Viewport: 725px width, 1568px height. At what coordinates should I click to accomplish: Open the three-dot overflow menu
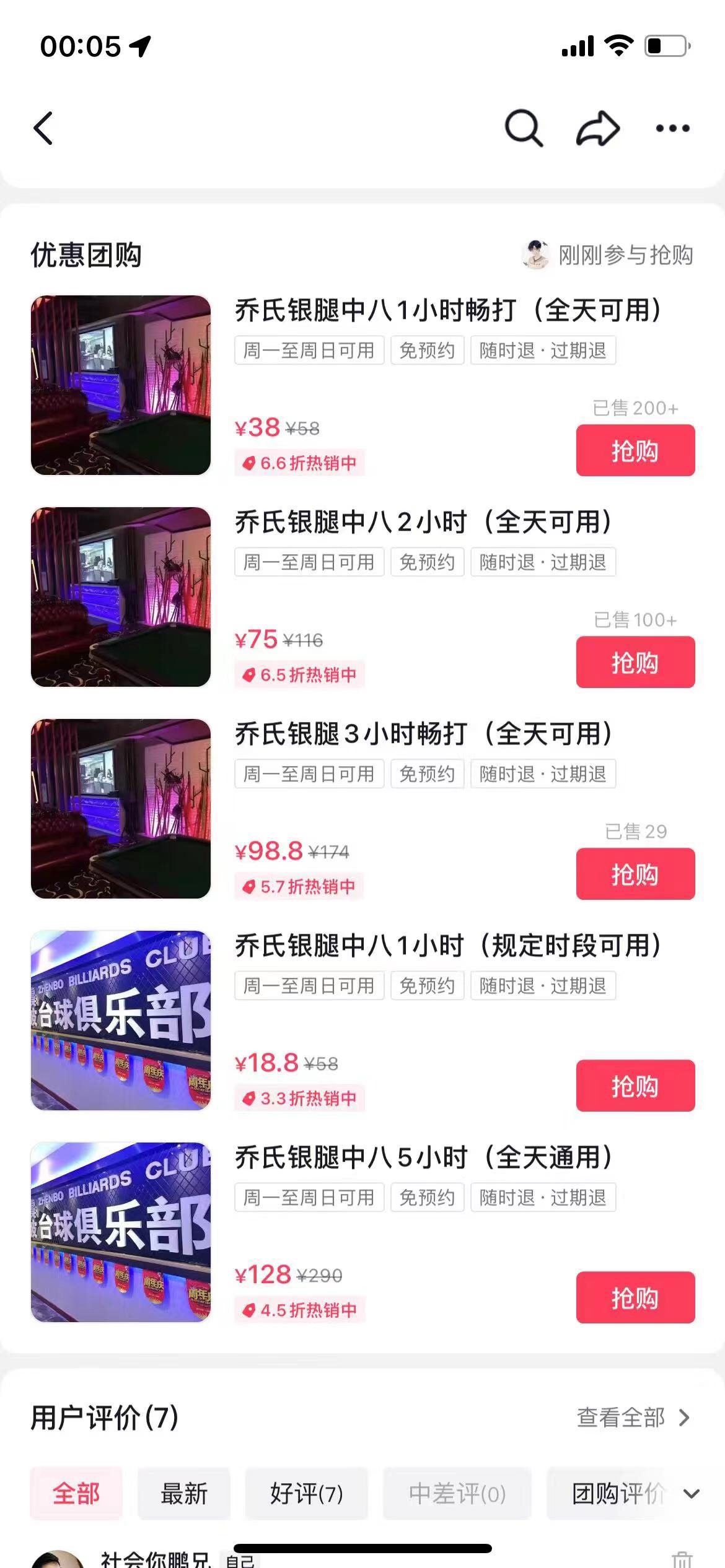673,128
